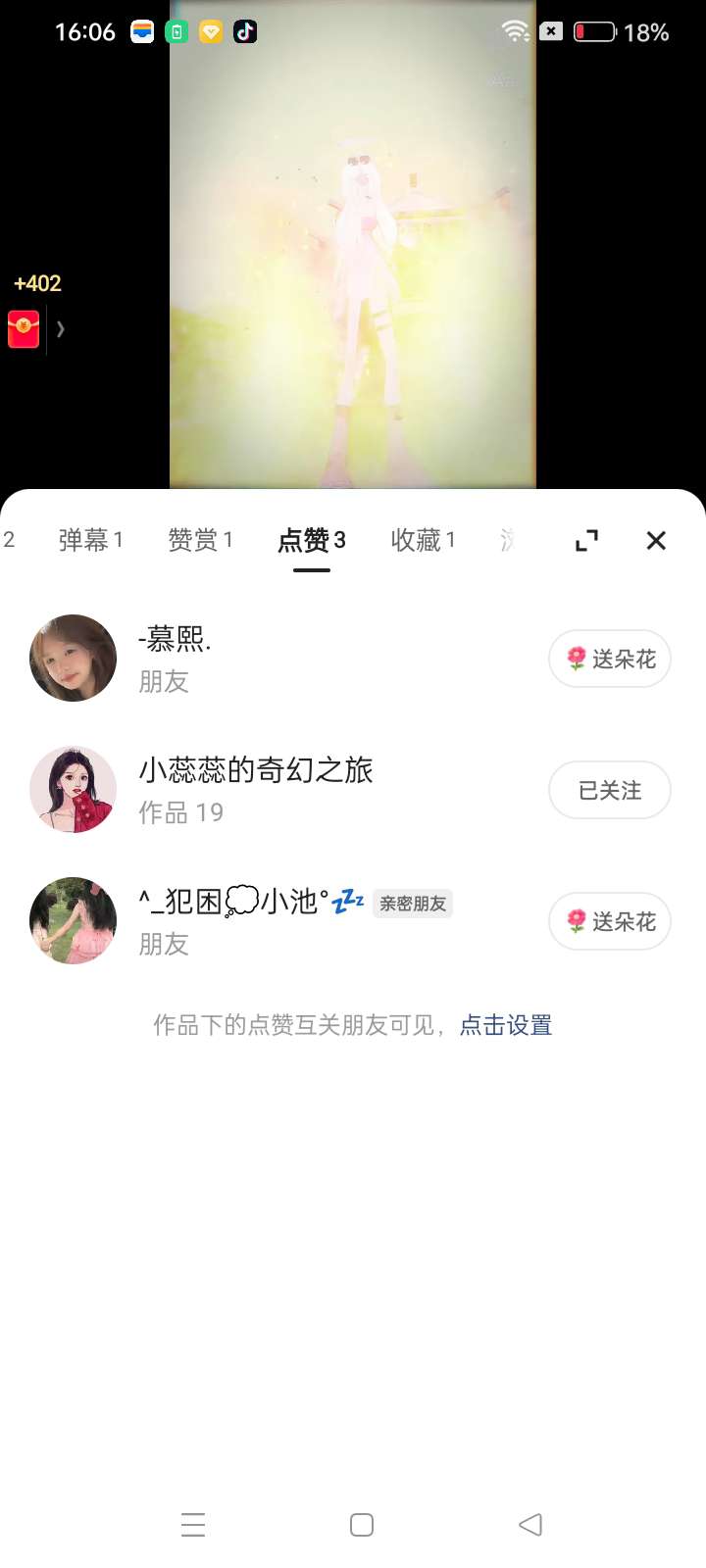The width and height of the screenshot is (706, 1568).
Task: Select the 点赞 tab
Action: [x=311, y=540]
